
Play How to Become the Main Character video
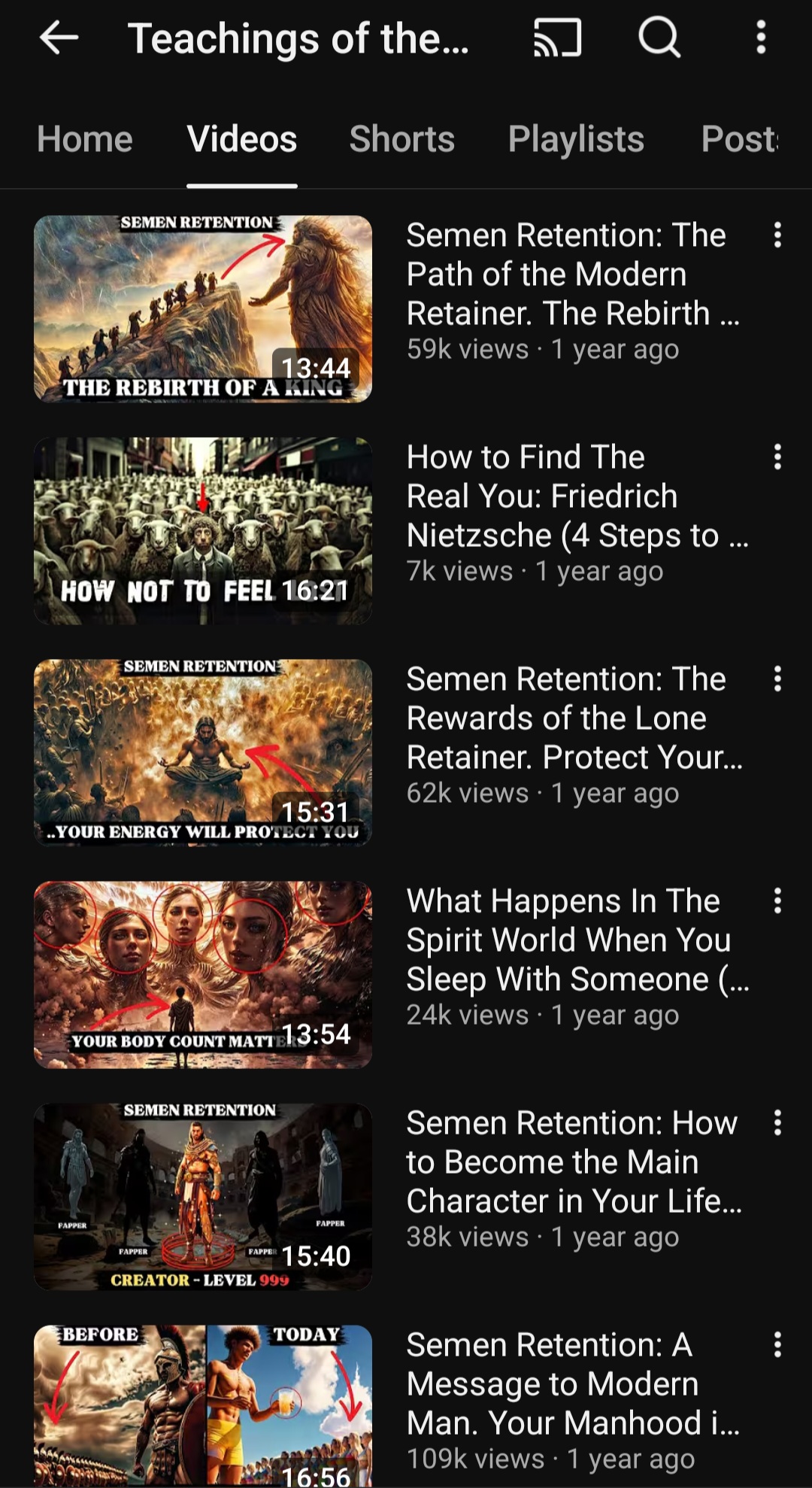203,1196
